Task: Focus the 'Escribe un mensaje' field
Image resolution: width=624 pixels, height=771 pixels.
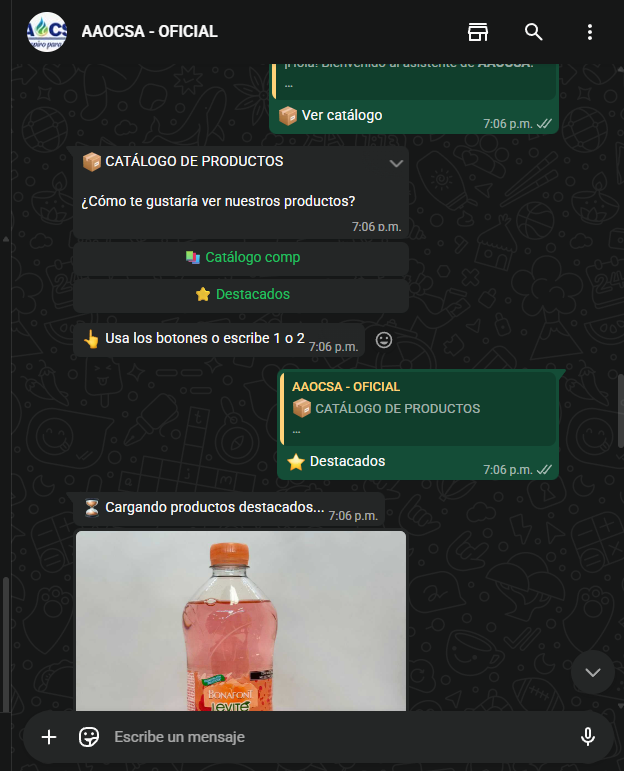Action: pyautogui.click(x=339, y=737)
